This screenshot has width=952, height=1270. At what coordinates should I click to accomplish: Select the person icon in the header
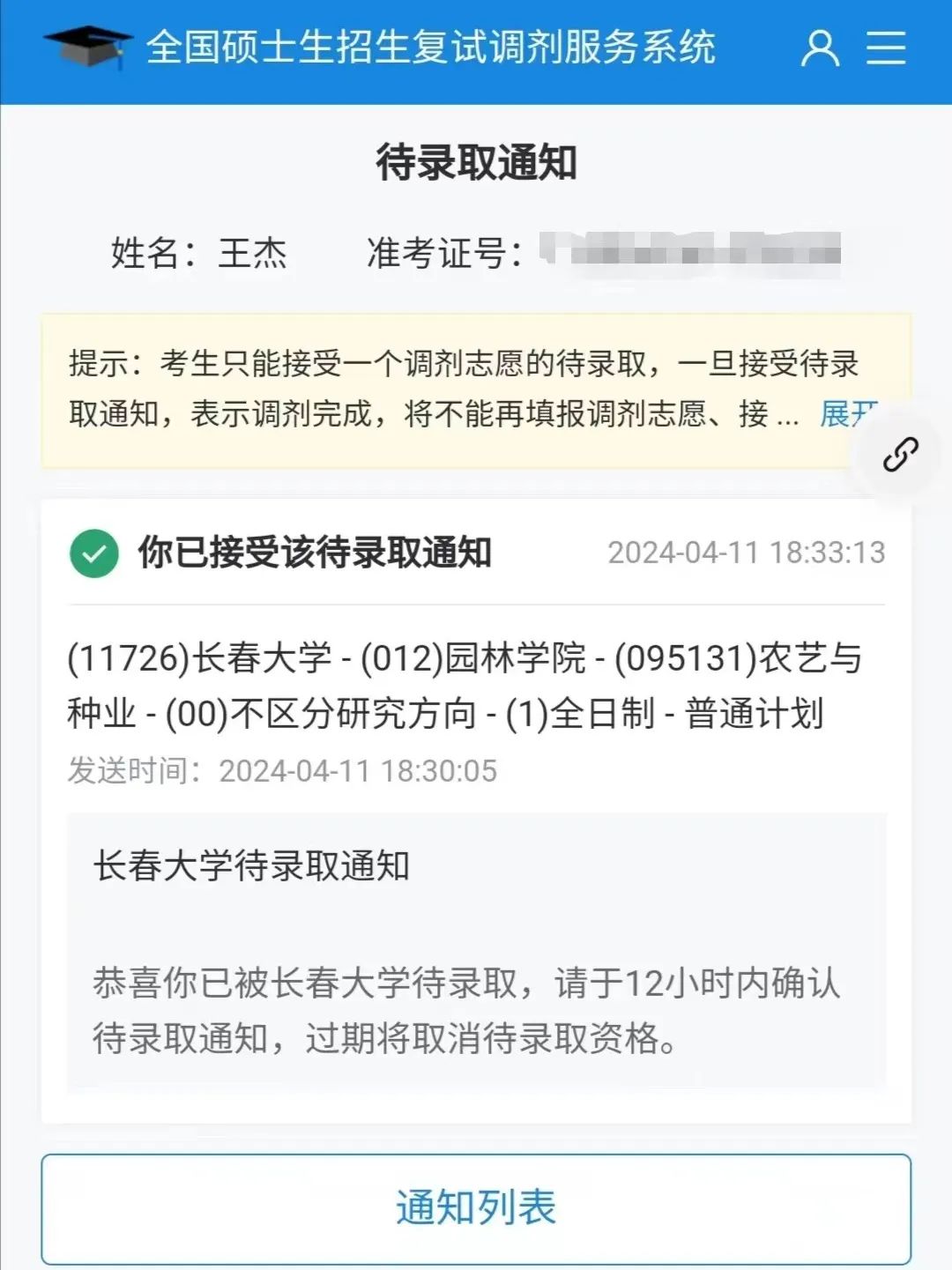click(x=820, y=48)
